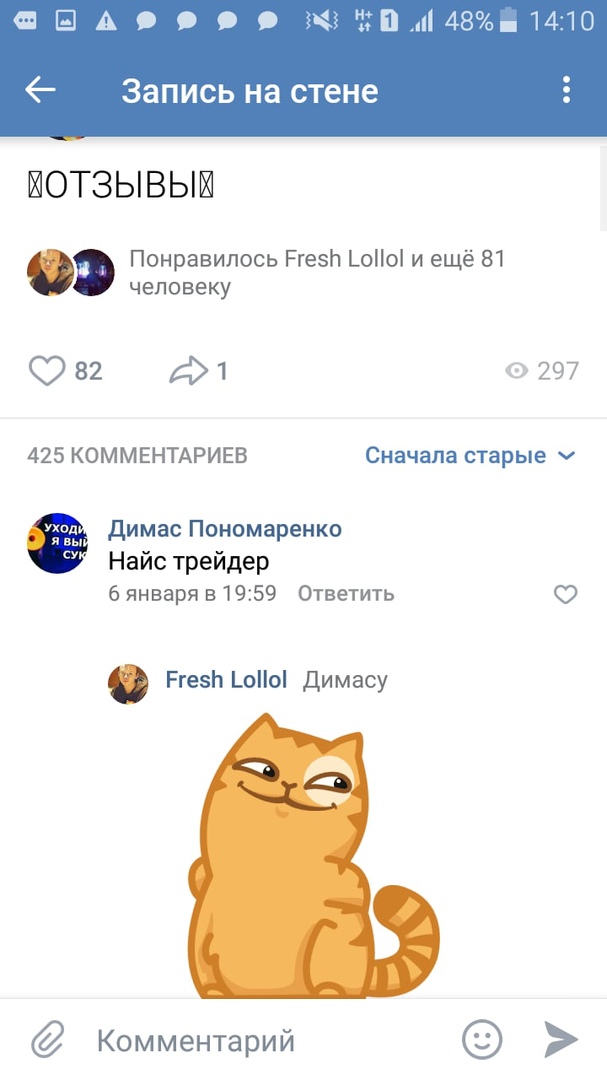Attach a file to the comment
Viewport: 607px width, 1080px height.
[47, 1041]
